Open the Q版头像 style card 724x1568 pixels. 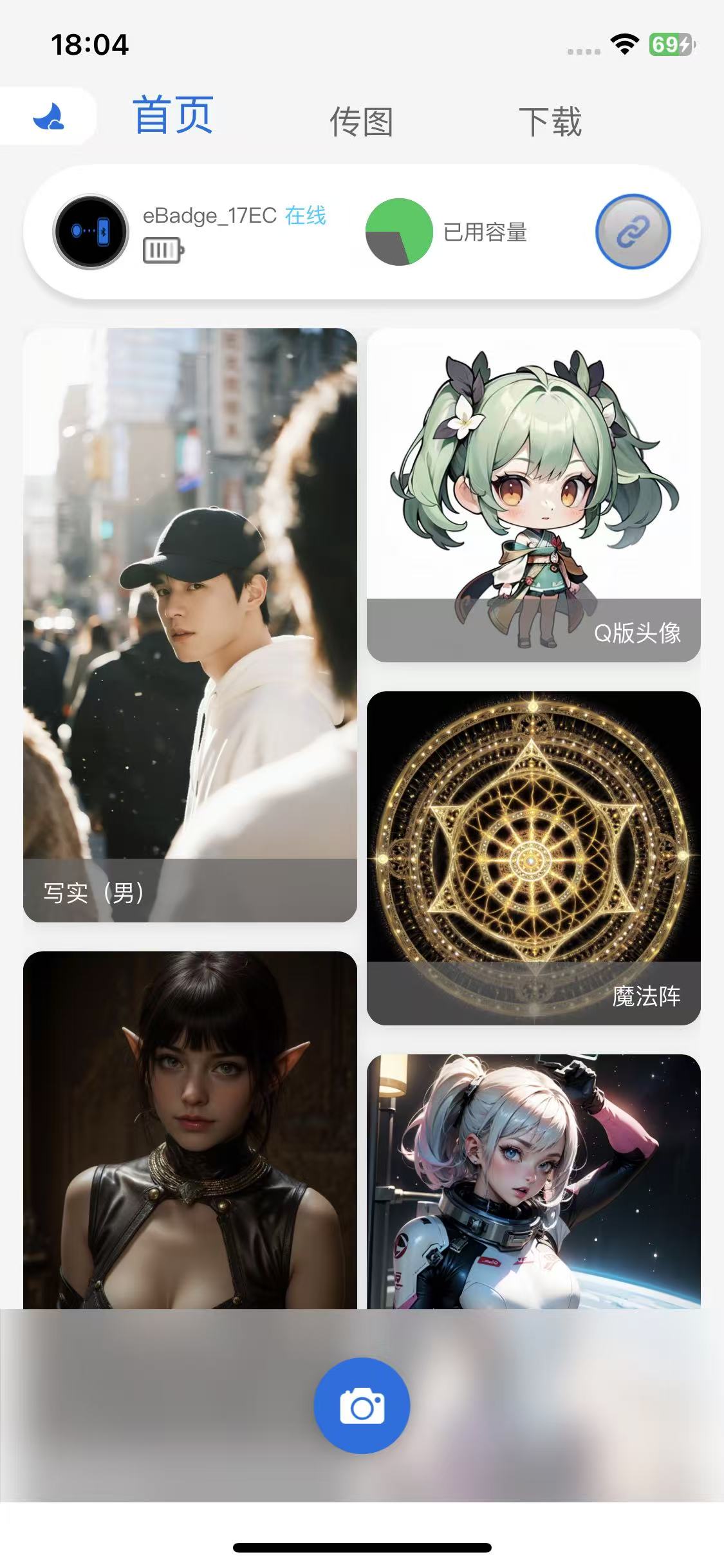534,495
